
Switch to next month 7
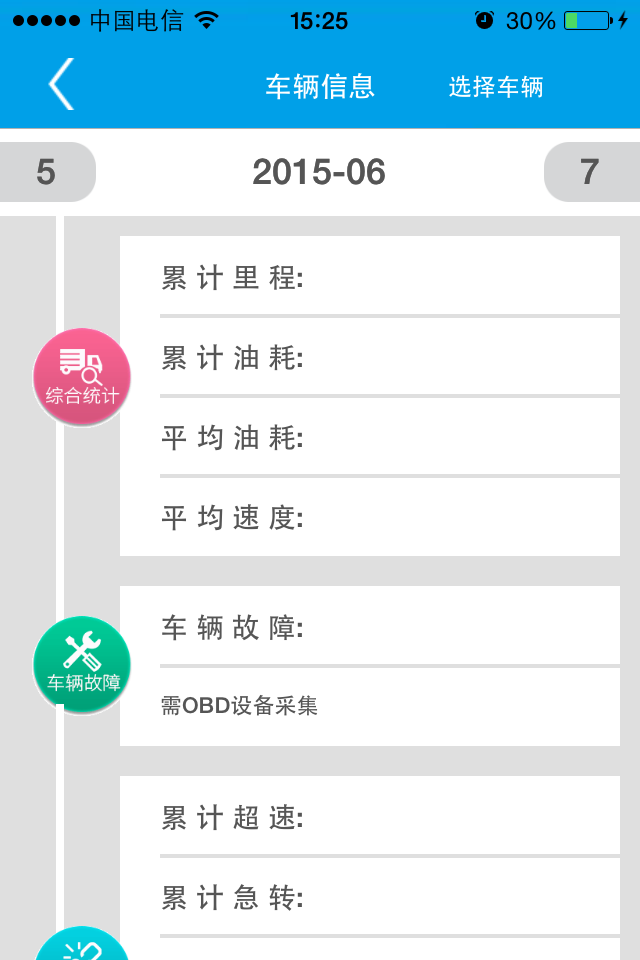coord(590,172)
